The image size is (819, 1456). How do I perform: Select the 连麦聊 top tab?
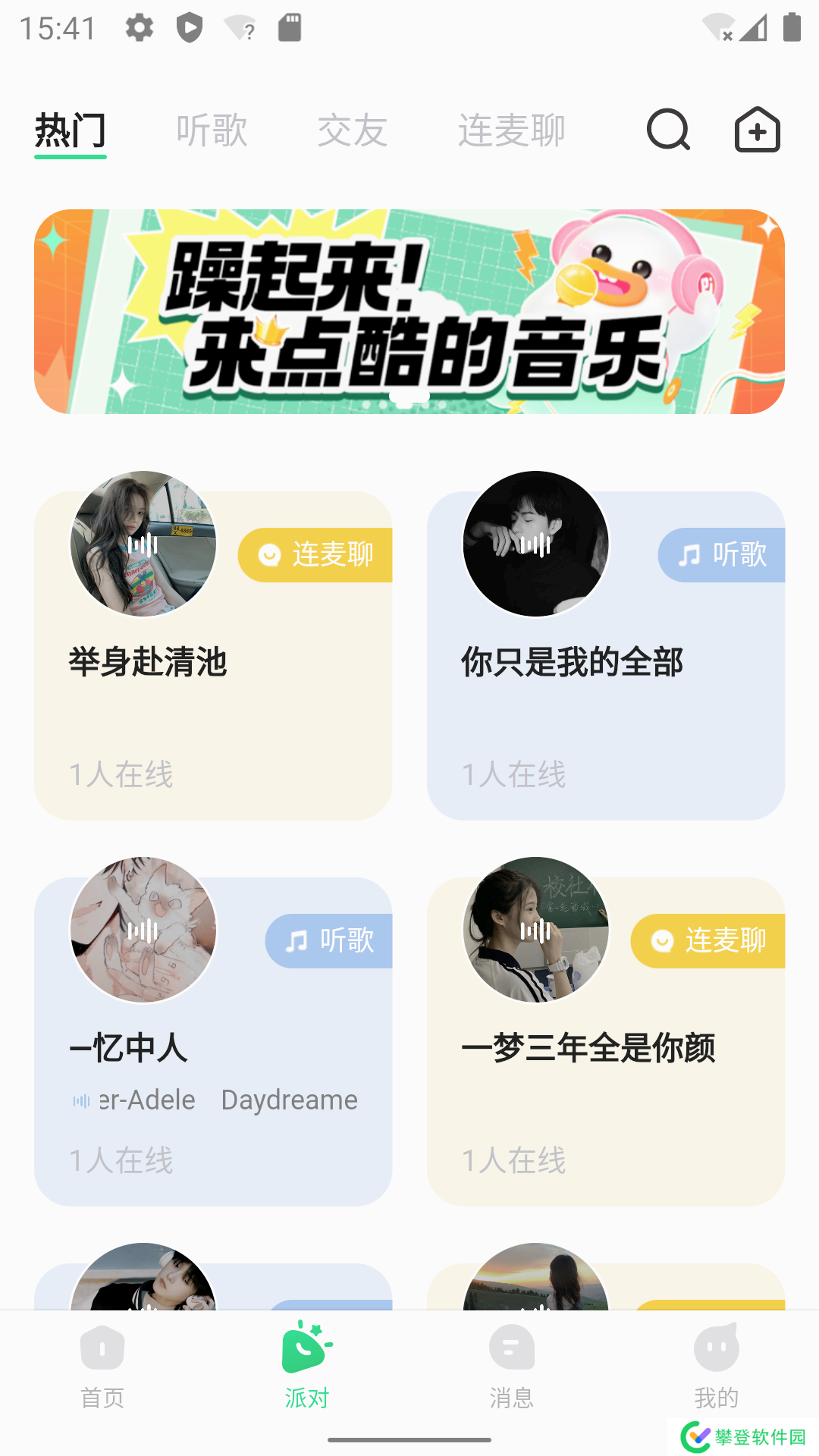point(512,130)
